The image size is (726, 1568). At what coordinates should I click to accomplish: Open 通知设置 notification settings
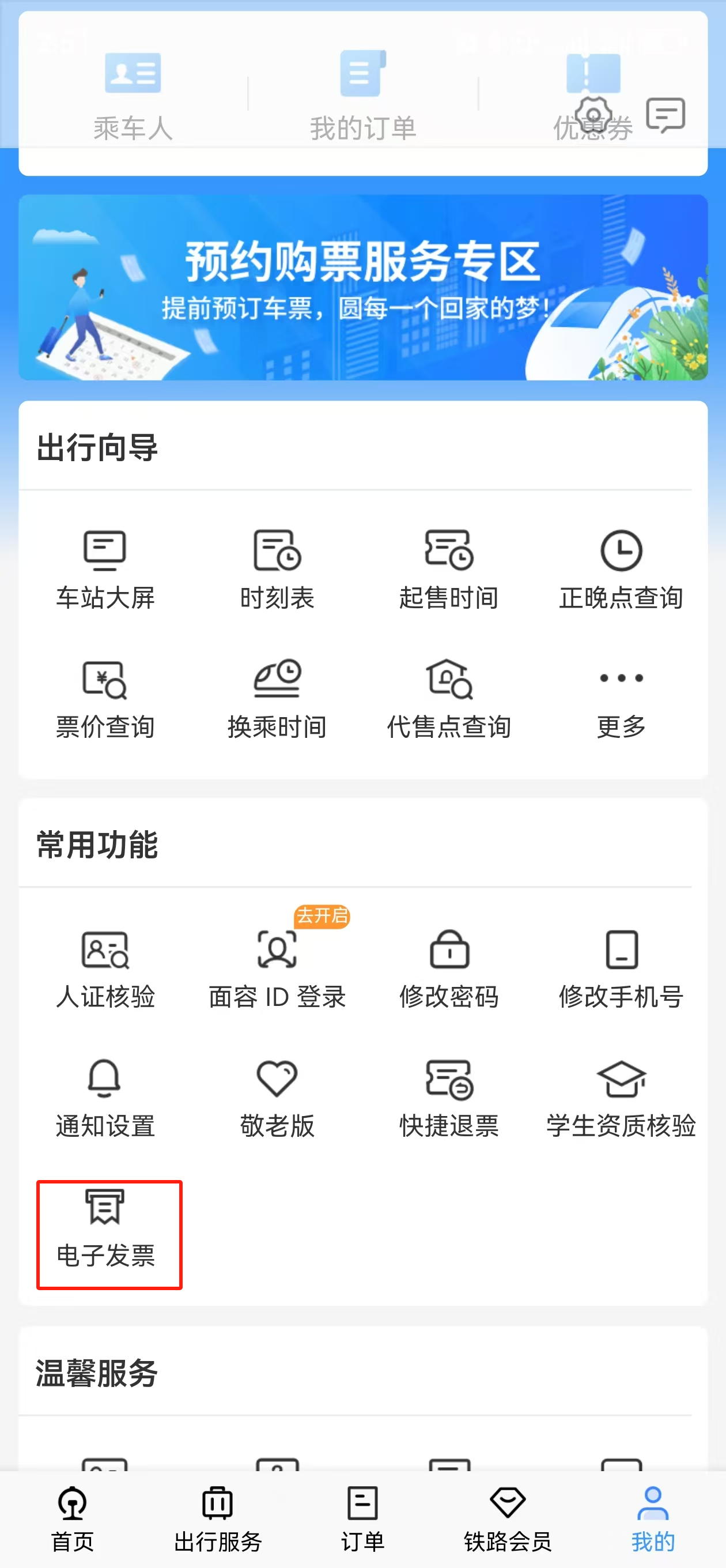pos(105,1098)
